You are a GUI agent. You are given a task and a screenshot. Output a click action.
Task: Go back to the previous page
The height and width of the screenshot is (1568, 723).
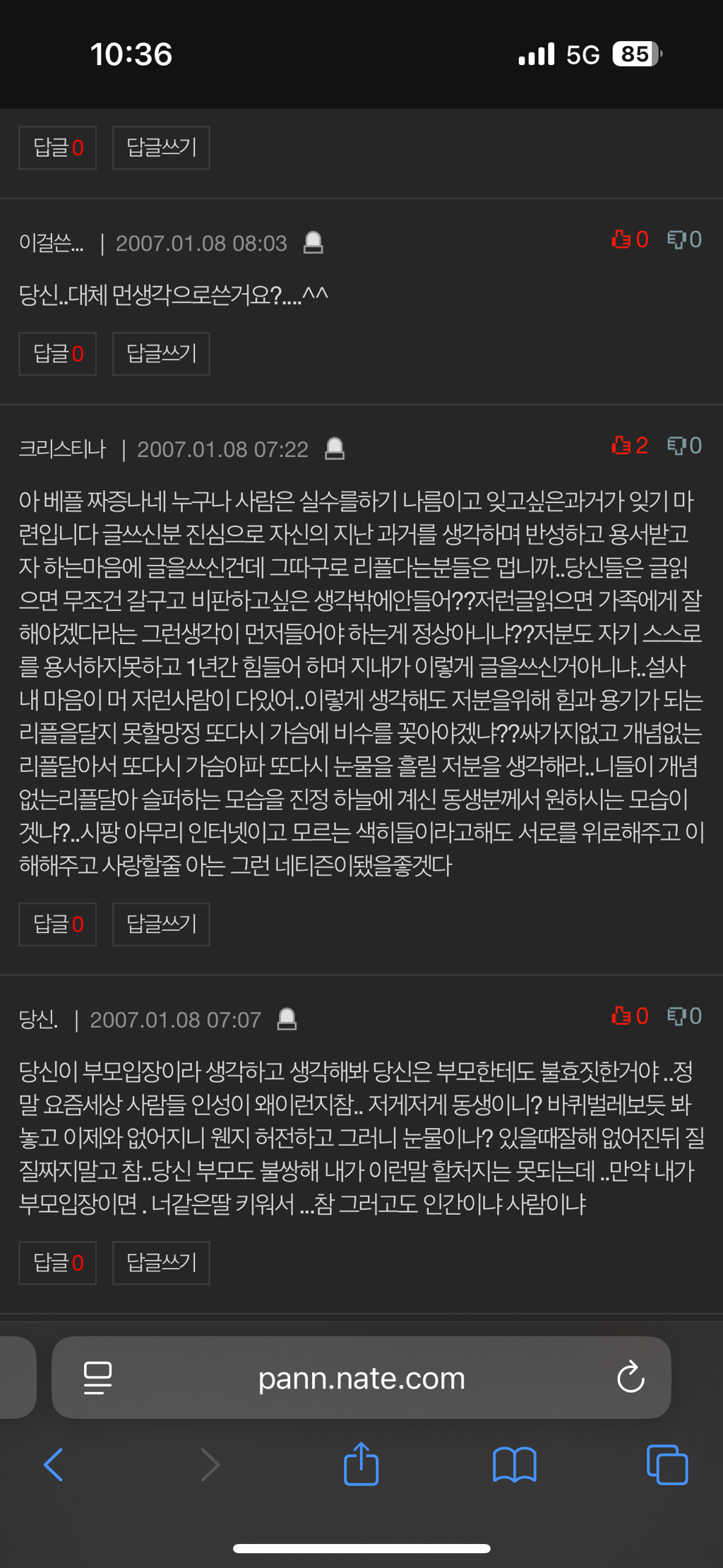54,1465
